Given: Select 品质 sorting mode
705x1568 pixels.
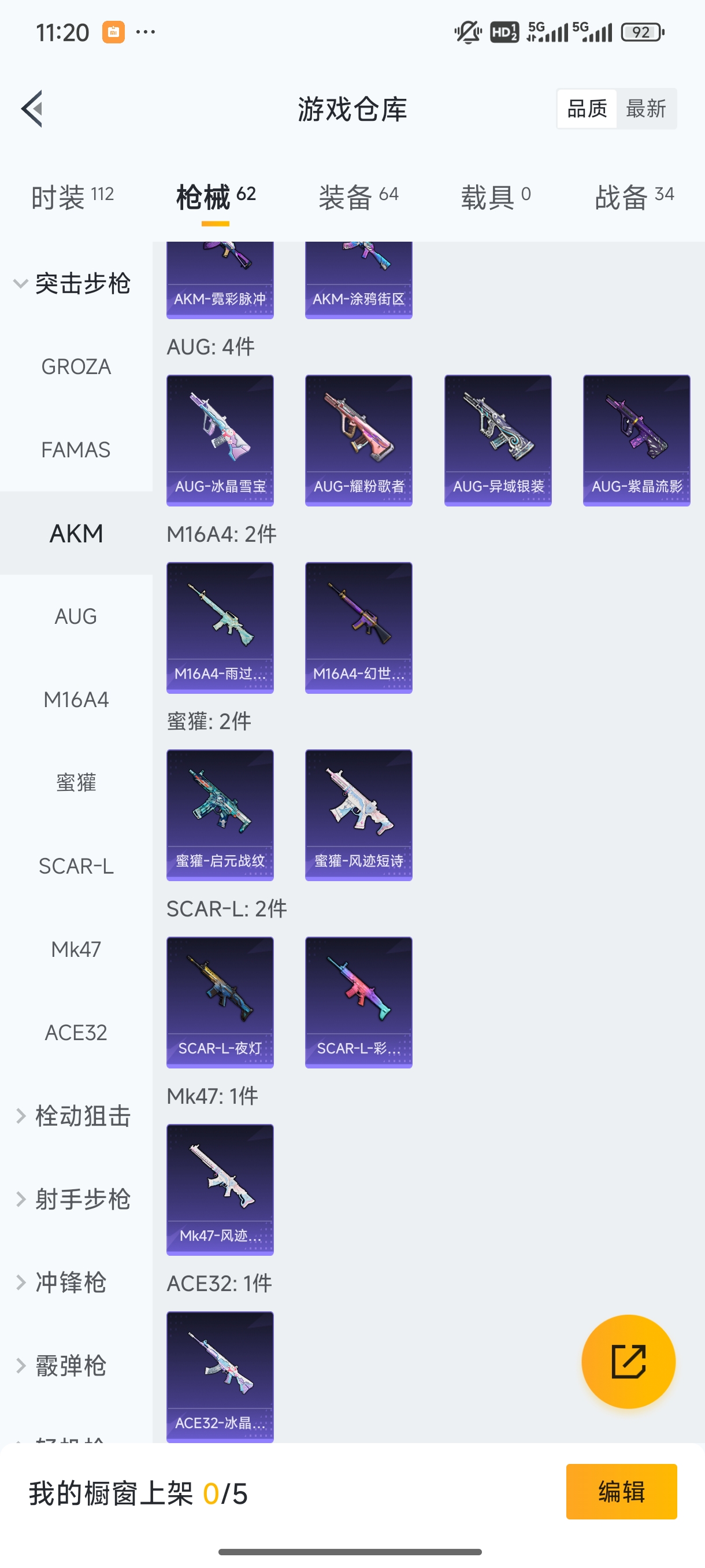Looking at the screenshot, I should 586,108.
